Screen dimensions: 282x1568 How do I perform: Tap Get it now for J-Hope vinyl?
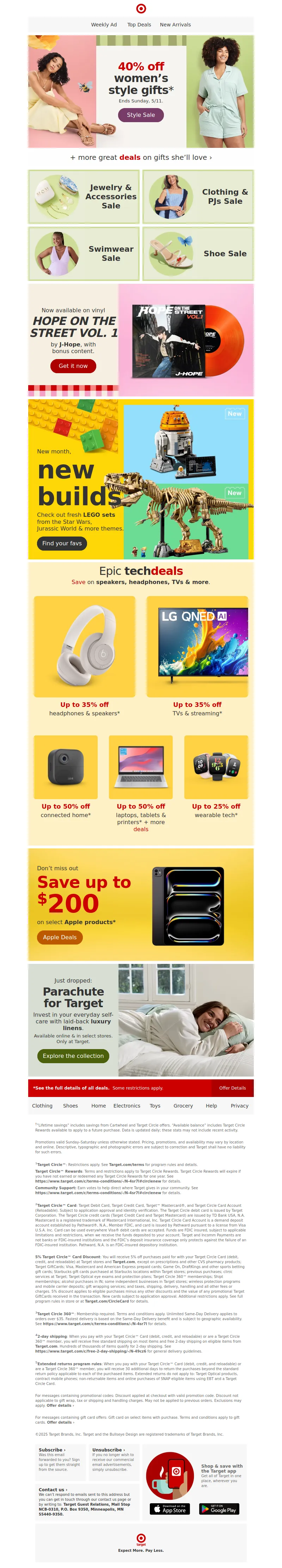[x=73, y=366]
